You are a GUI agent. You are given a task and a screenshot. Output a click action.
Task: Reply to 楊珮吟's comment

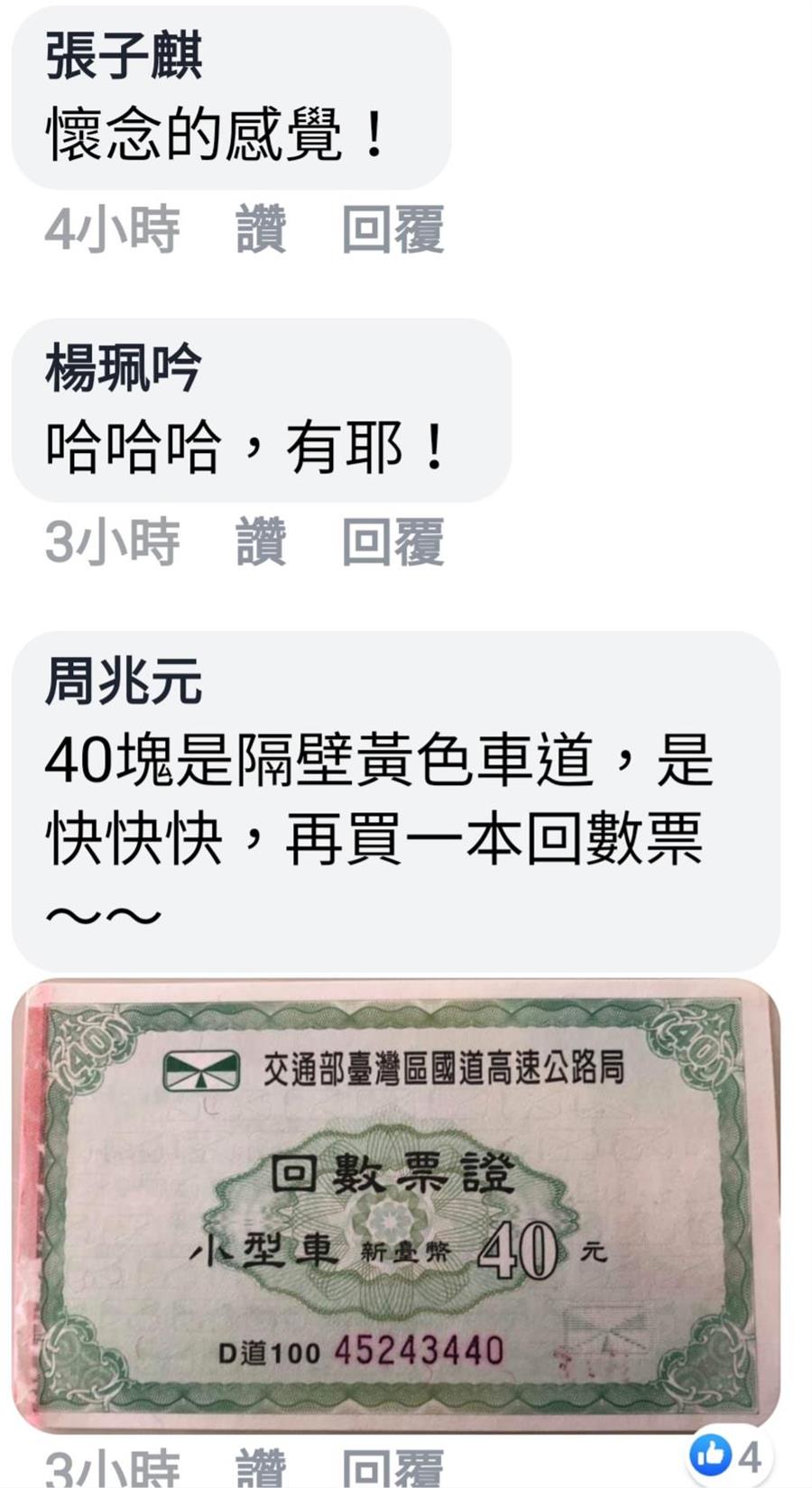[x=392, y=541]
